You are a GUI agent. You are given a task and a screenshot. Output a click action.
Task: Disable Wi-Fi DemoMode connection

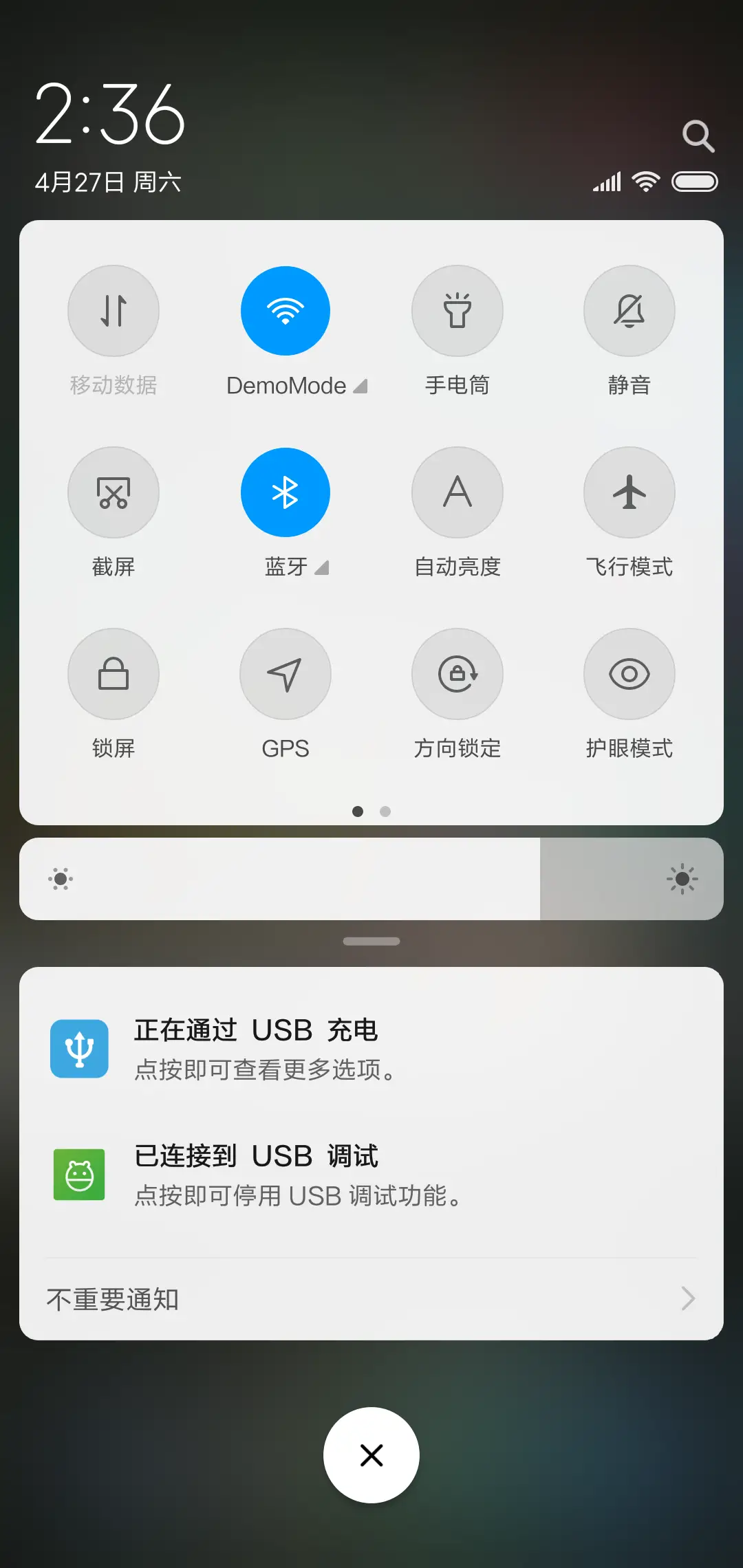286,311
